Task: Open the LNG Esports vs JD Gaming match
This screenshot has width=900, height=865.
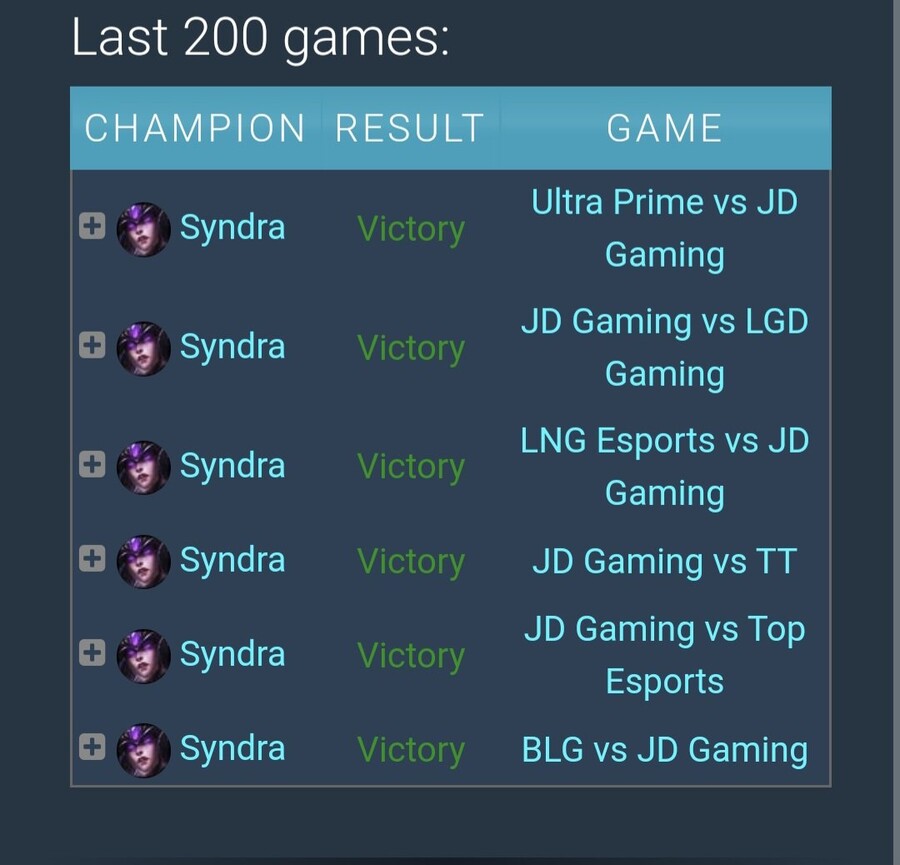Action: point(664,466)
